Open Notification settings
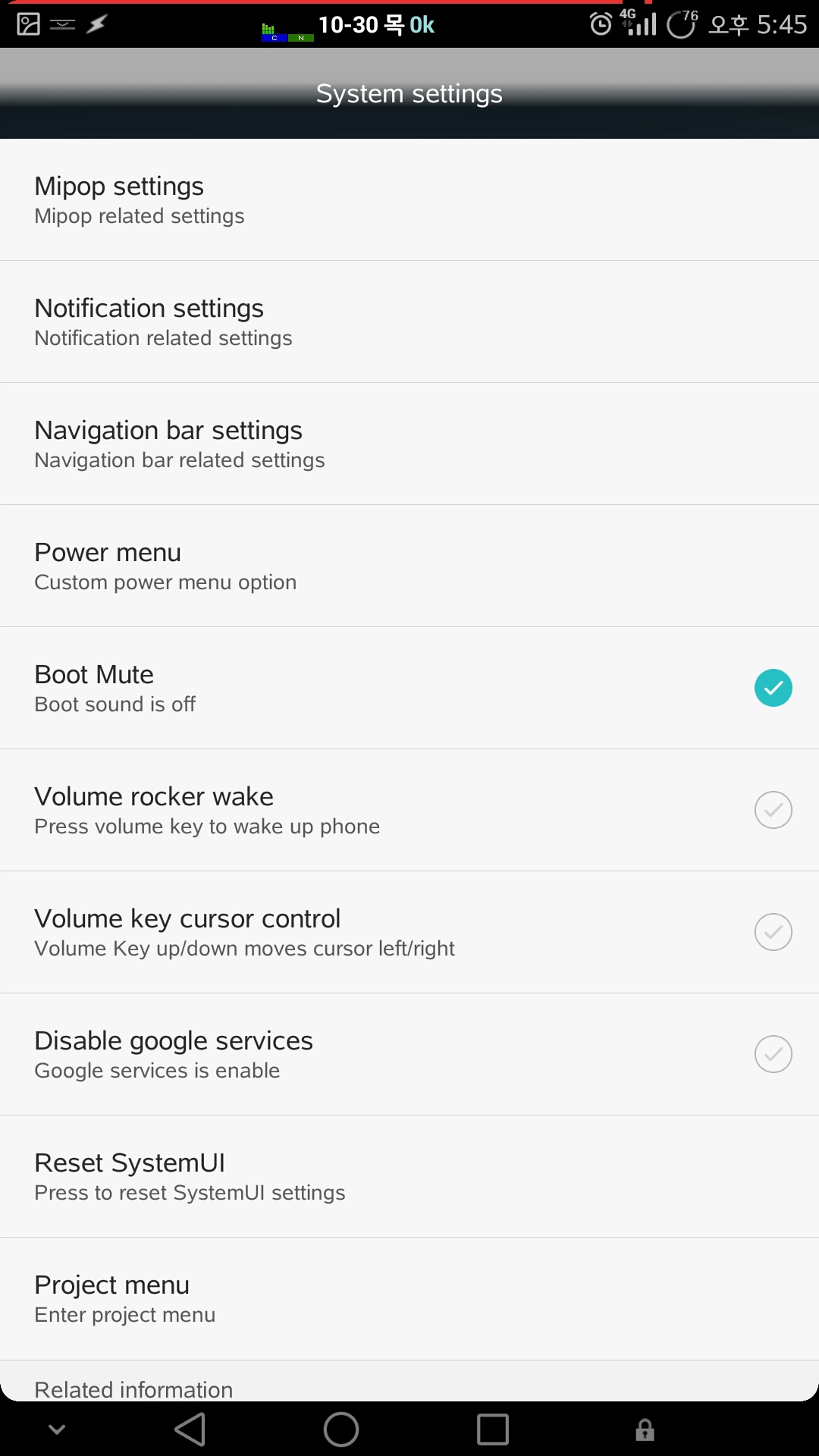819x1456 pixels. pos(409,322)
